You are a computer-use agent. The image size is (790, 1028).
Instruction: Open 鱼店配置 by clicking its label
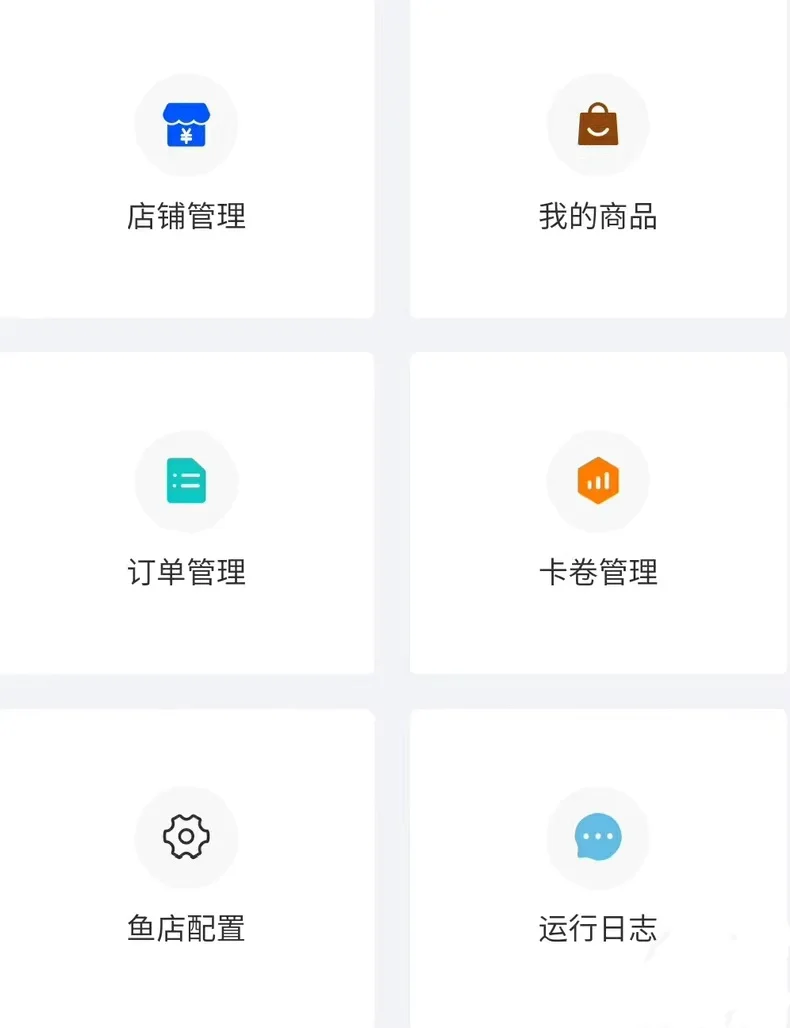[x=186, y=929]
